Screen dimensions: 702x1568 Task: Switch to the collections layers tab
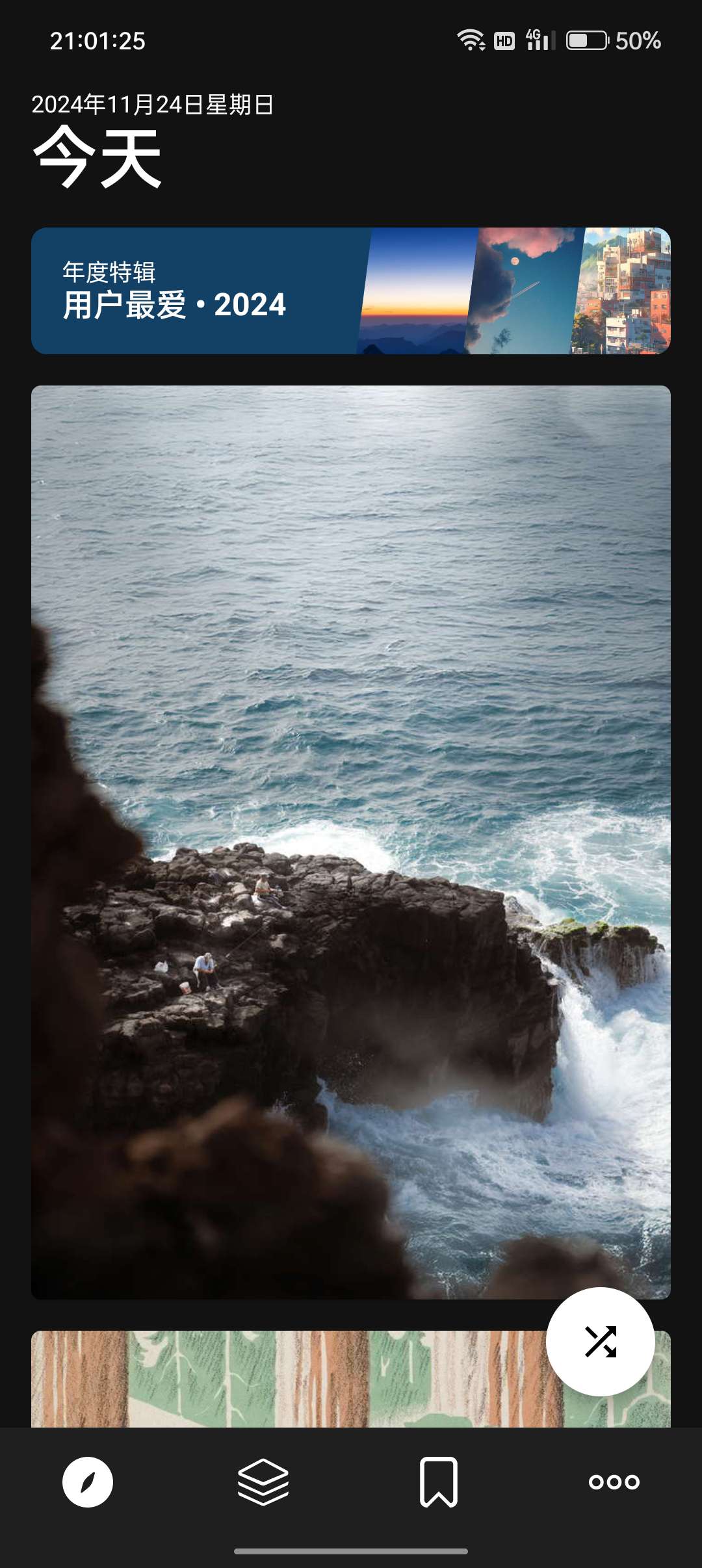tap(263, 1482)
